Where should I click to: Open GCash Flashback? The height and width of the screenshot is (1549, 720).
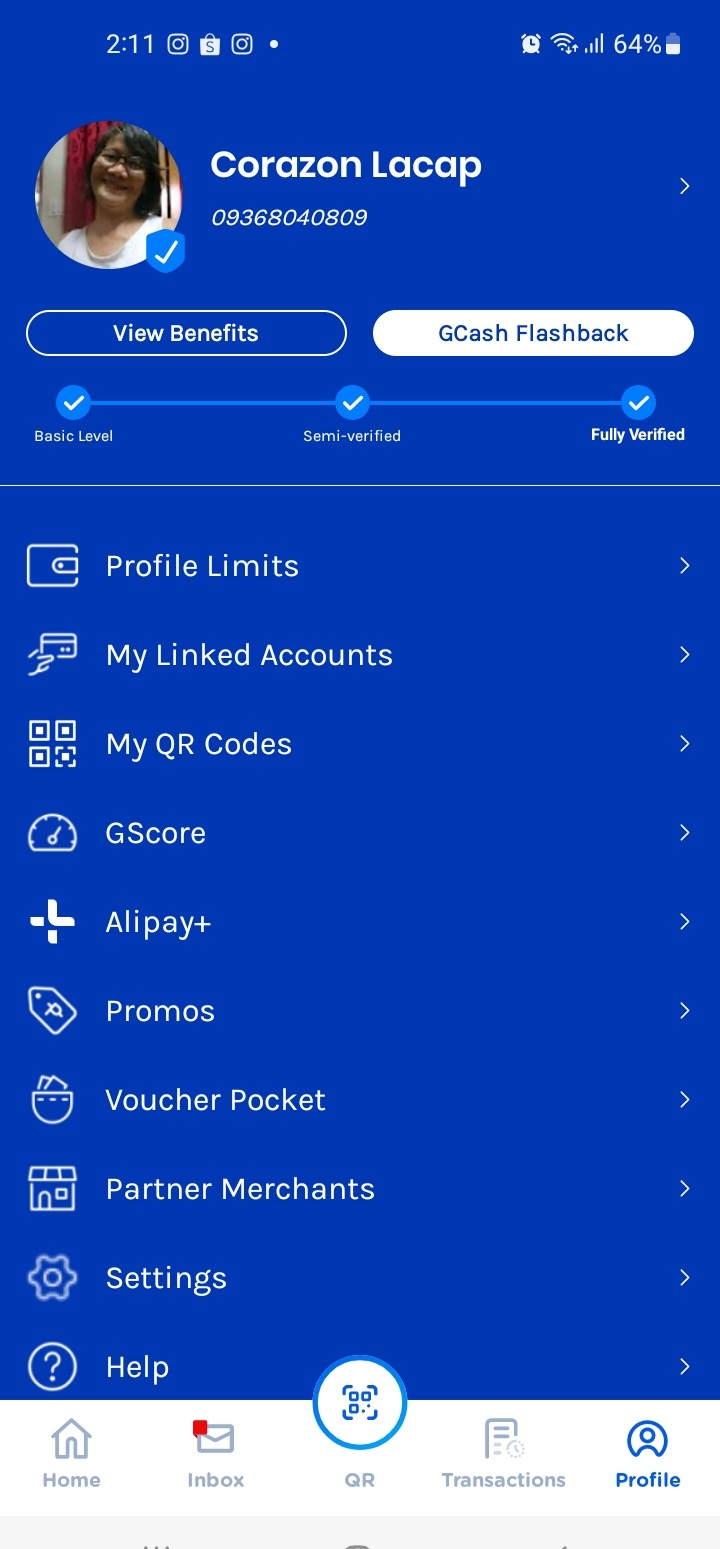(533, 333)
